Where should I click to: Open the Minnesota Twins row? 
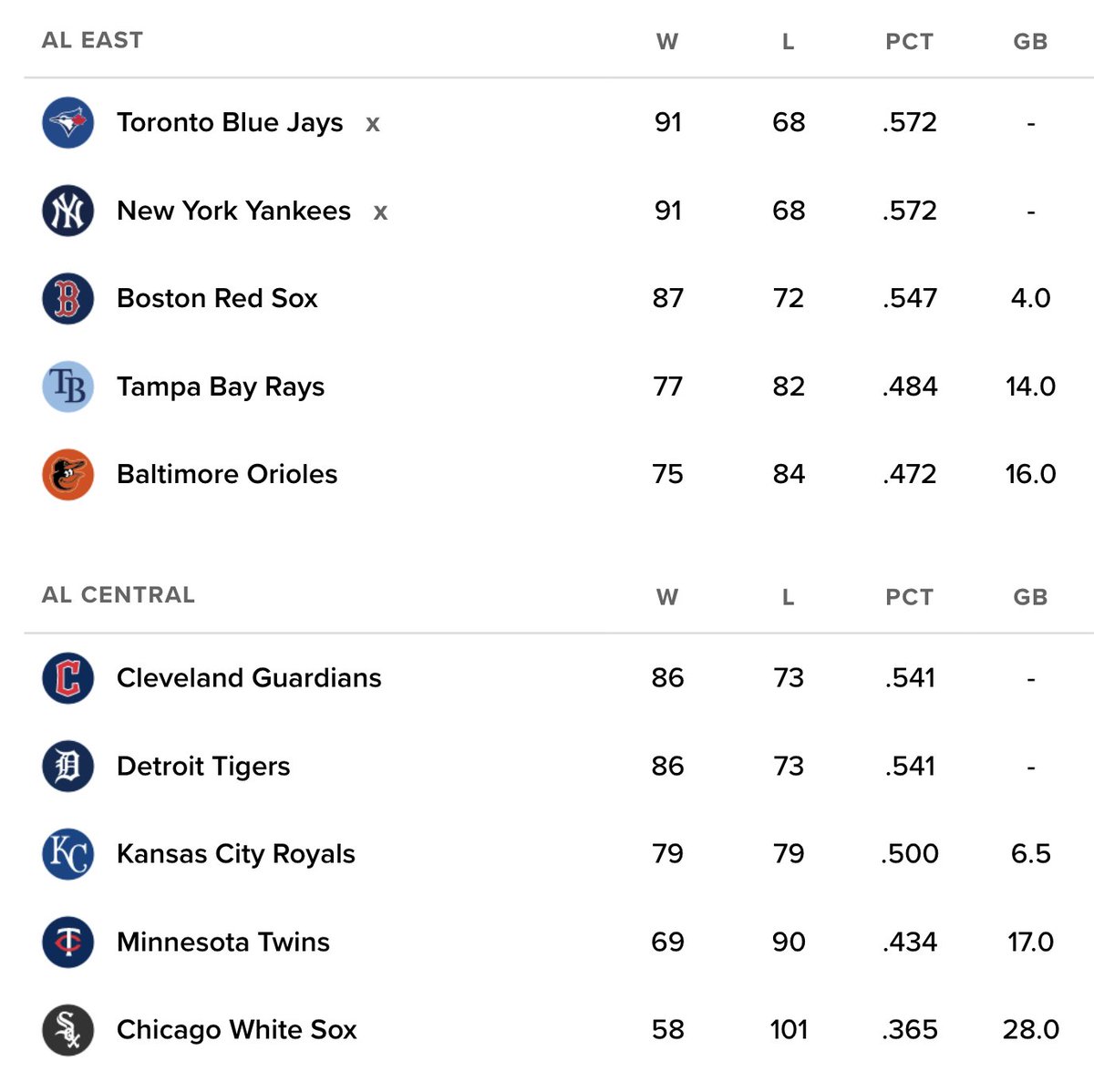click(x=223, y=942)
